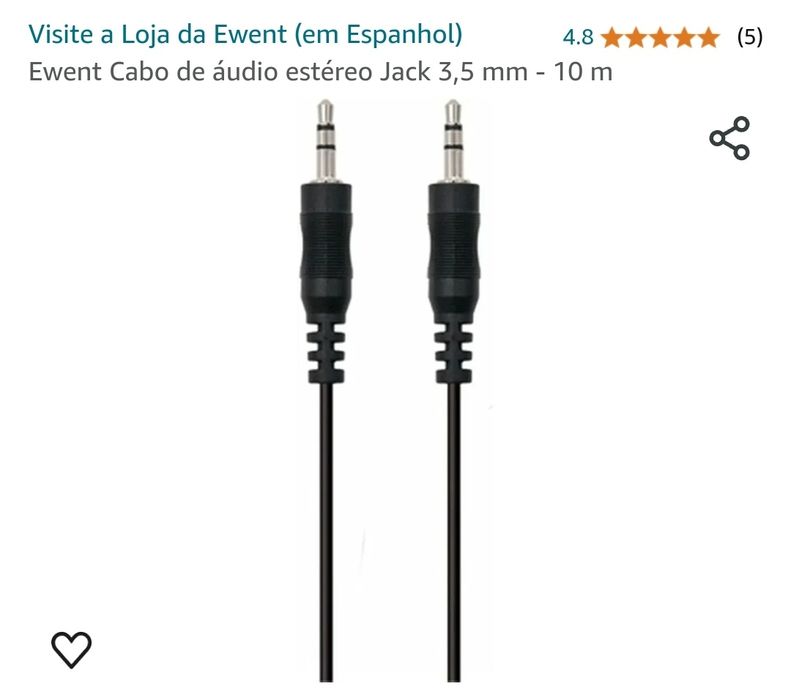The height and width of the screenshot is (699, 791).
Task: Open the 4.8 star ratings
Action: coord(658,38)
